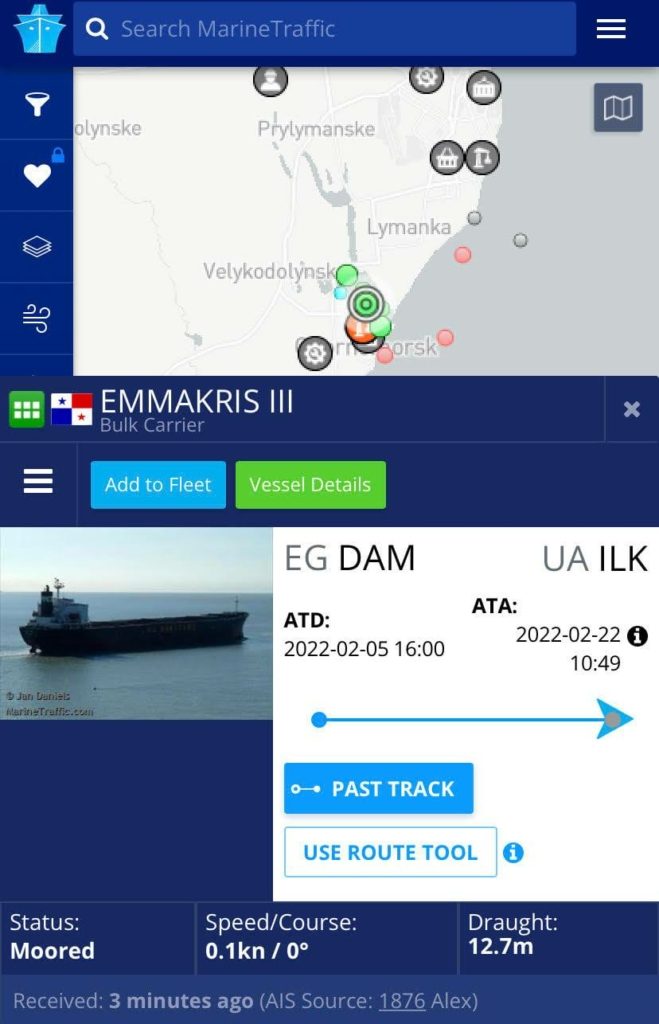
Task: Close the EMMAKRIS III vessel panel
Action: coord(631,409)
